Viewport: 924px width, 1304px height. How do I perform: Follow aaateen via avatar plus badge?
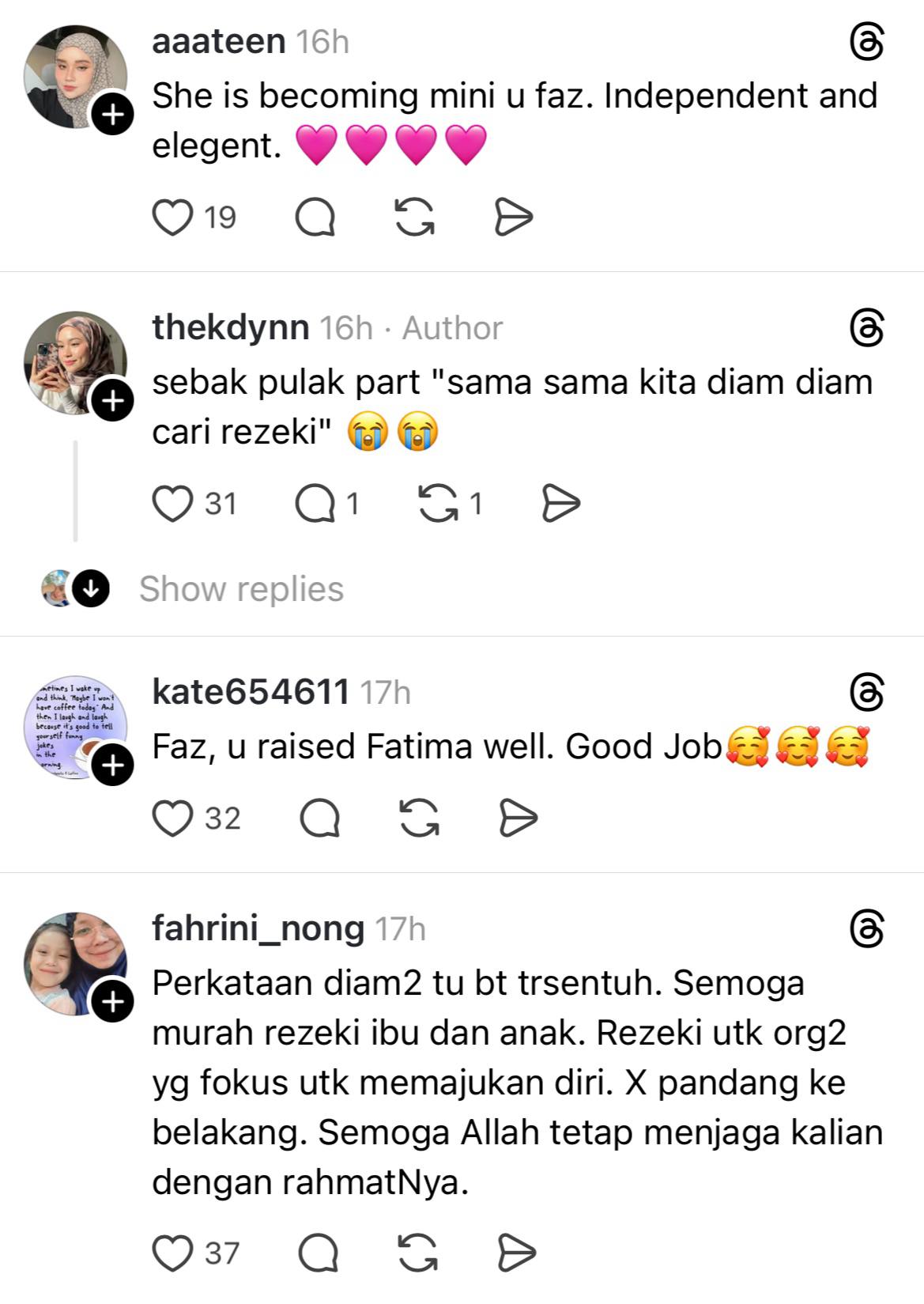pyautogui.click(x=113, y=115)
